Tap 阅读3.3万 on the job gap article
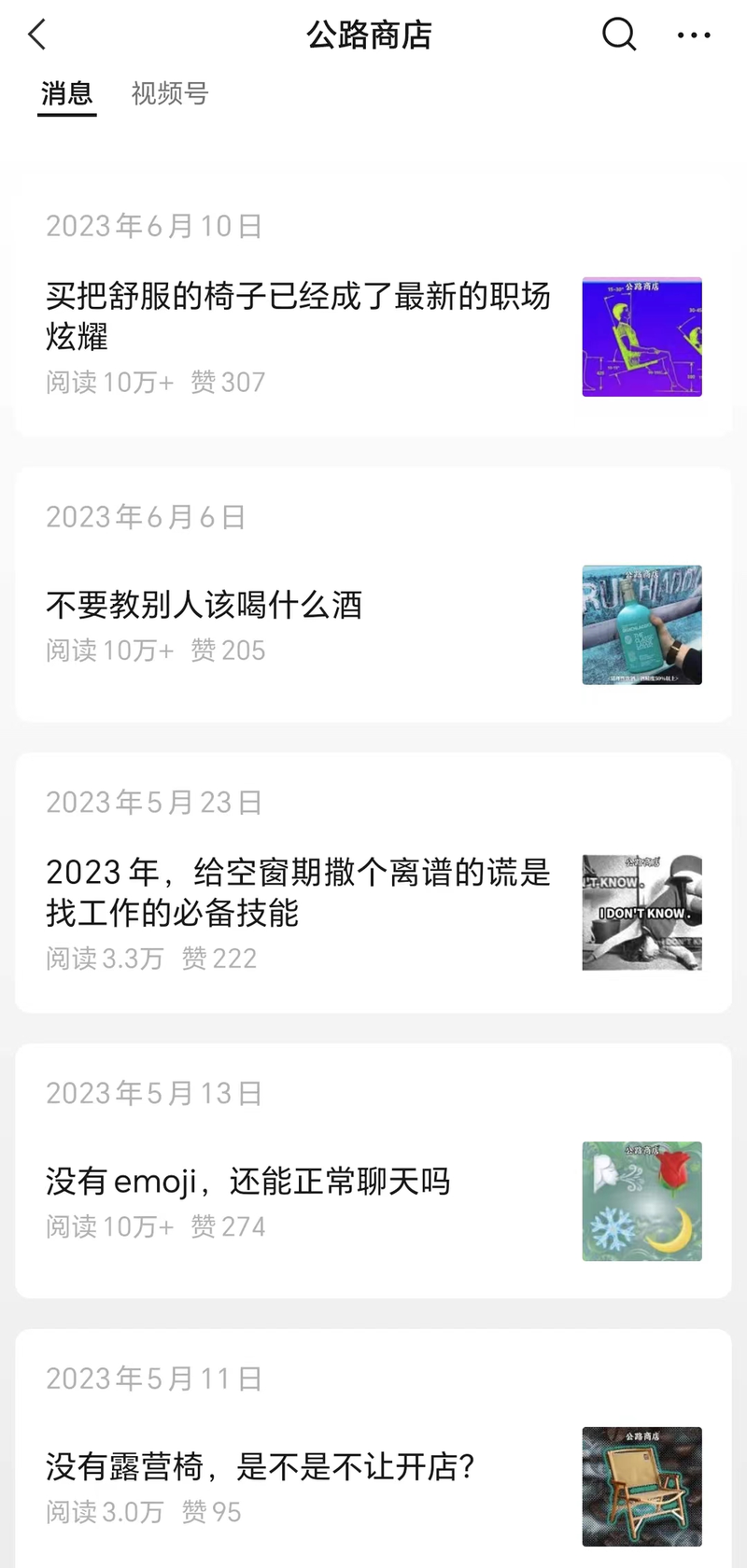The image size is (747, 1568). (x=105, y=959)
